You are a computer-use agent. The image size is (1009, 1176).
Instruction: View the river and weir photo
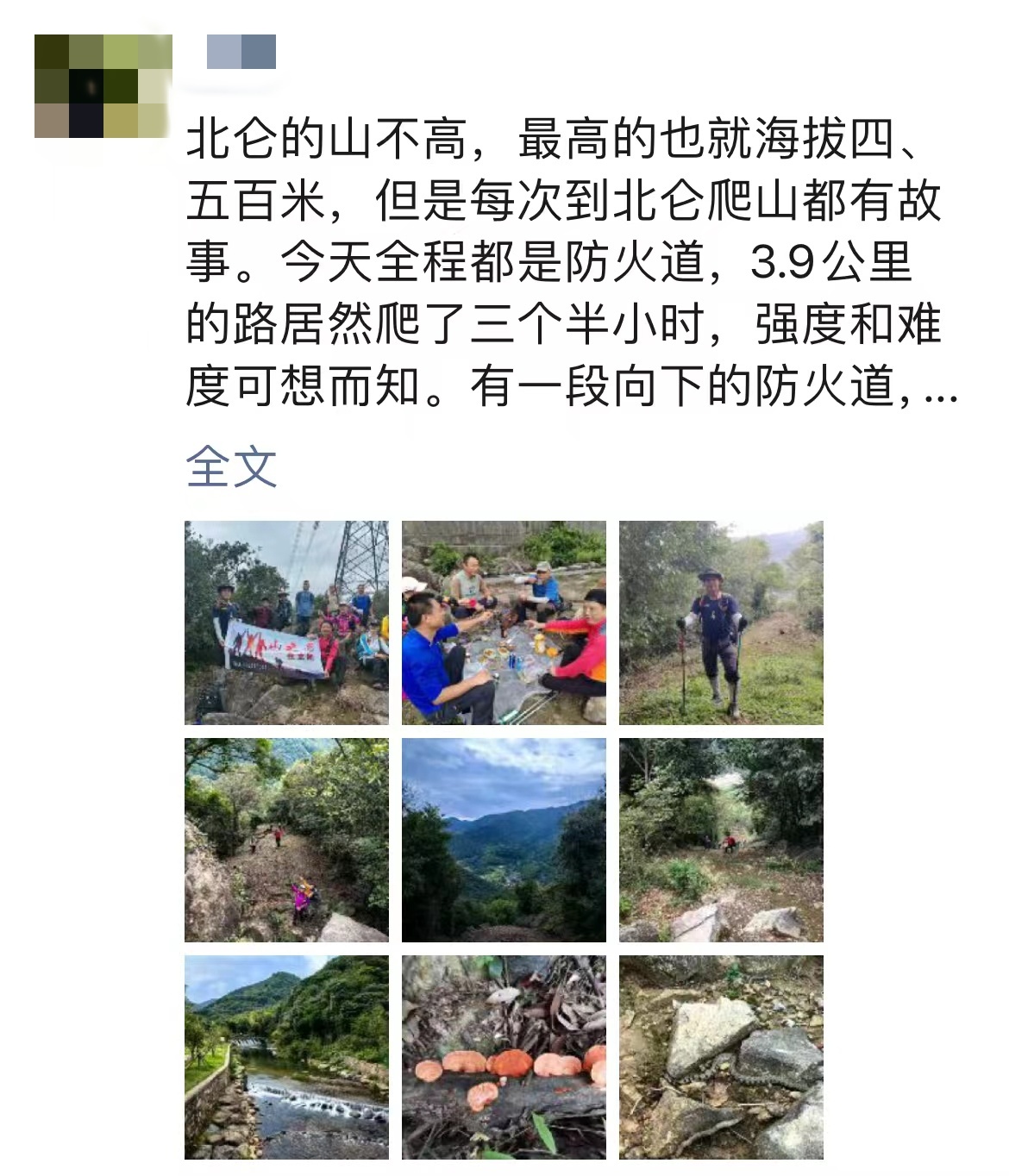(286, 1057)
